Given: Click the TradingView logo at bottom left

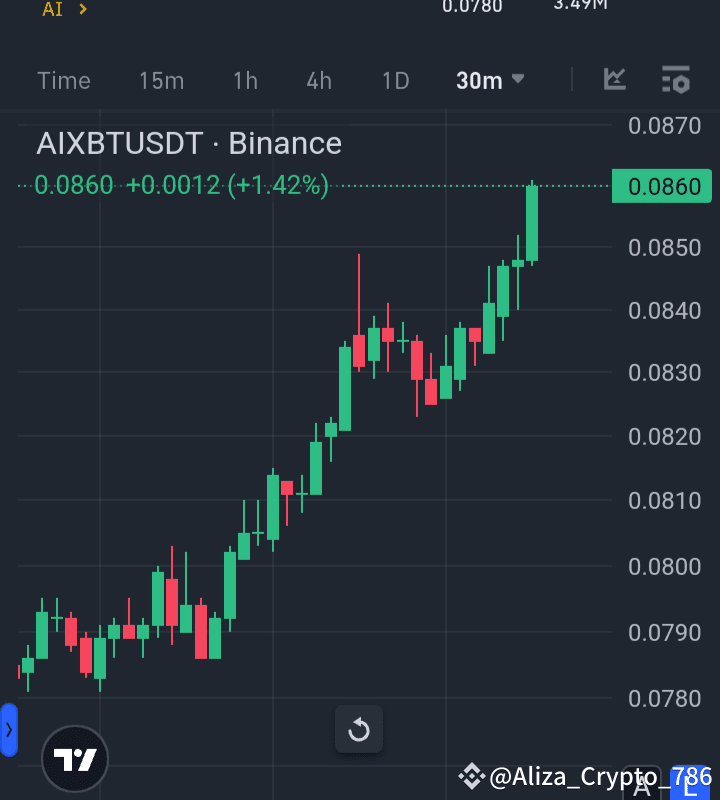Looking at the screenshot, I should (75, 758).
